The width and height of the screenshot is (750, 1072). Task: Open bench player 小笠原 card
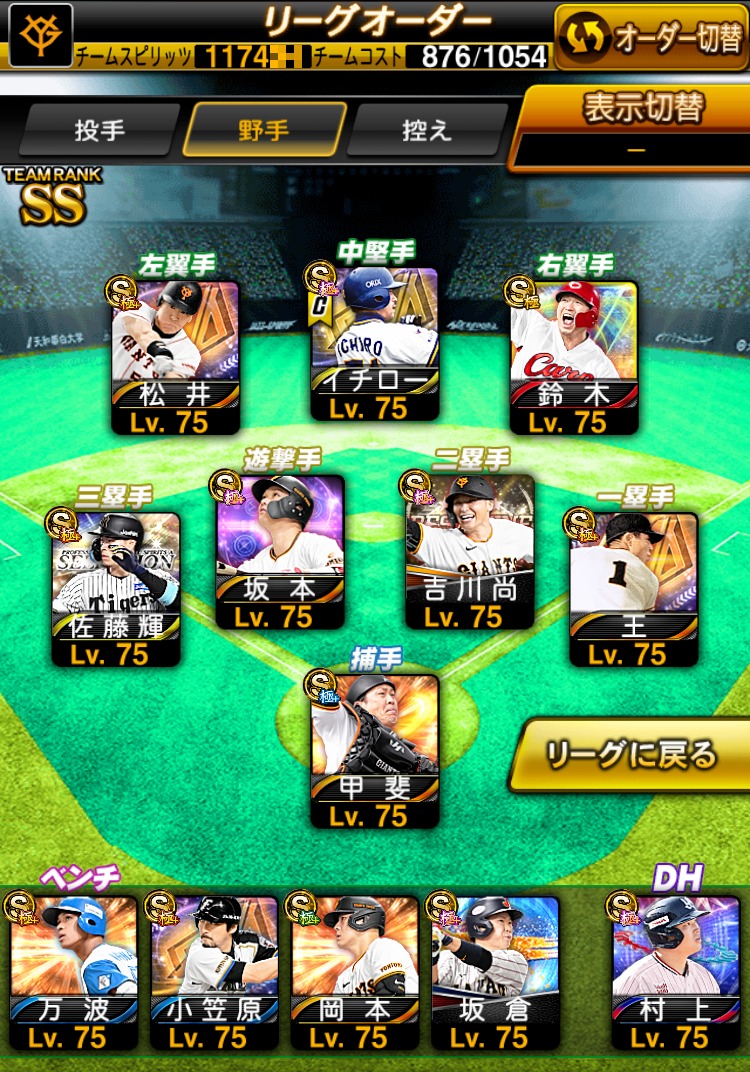214,972
